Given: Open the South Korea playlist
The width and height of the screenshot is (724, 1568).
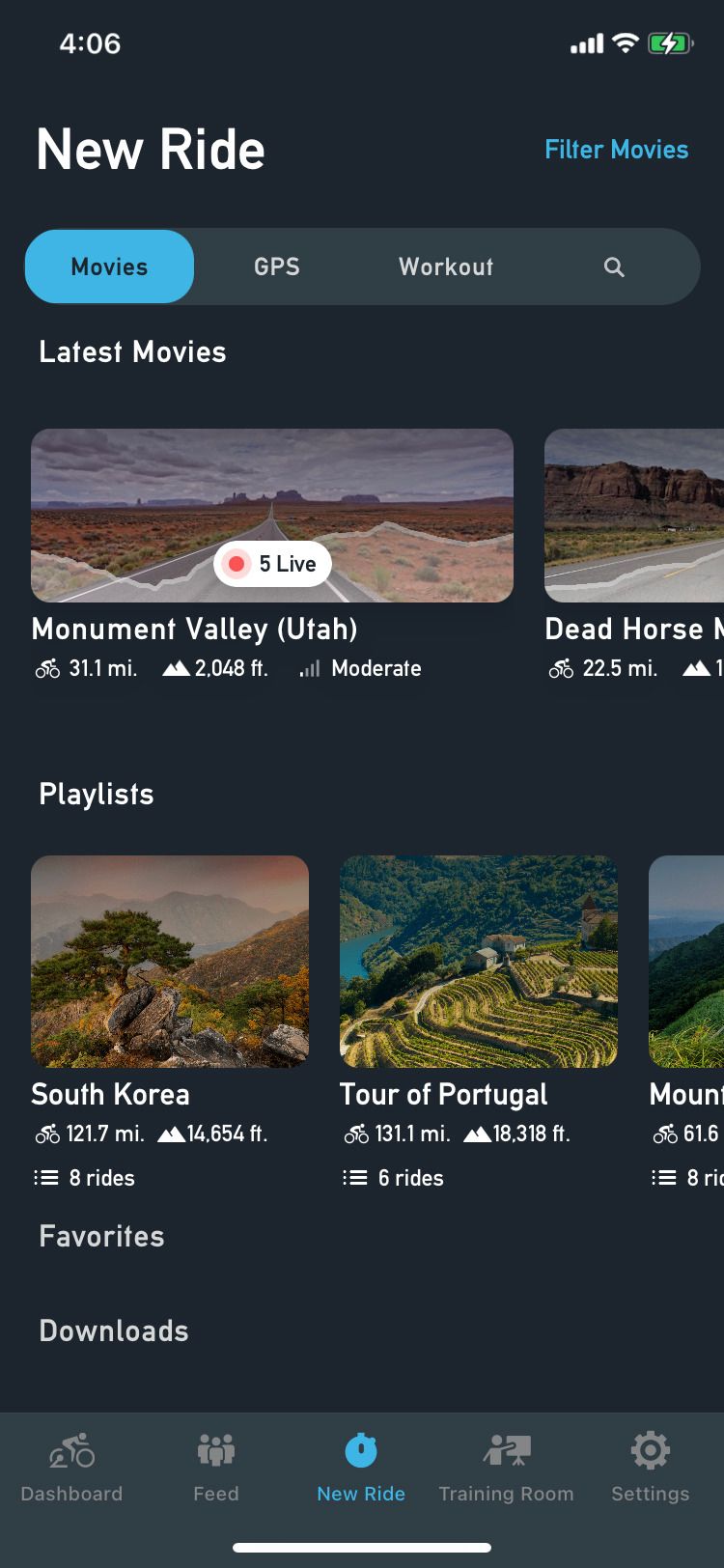Looking at the screenshot, I should (170, 962).
